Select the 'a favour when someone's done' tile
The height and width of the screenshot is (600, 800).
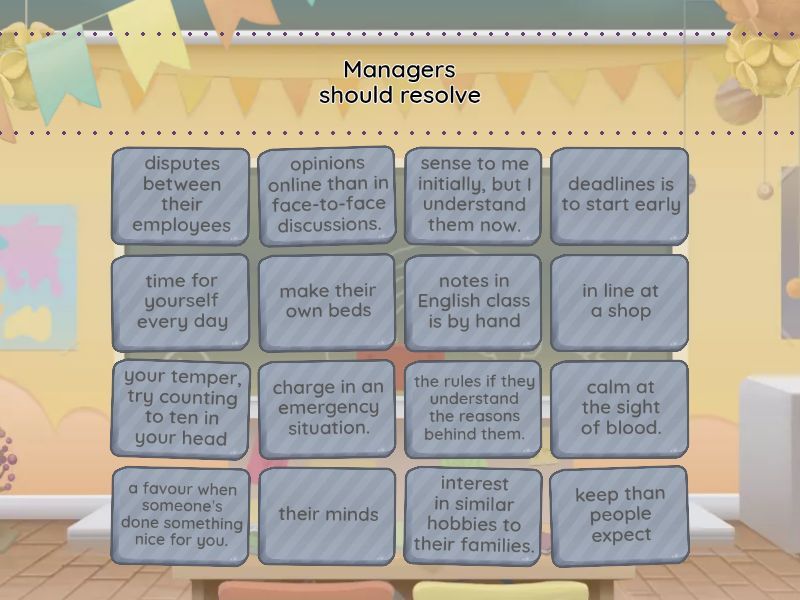pyautogui.click(x=181, y=515)
